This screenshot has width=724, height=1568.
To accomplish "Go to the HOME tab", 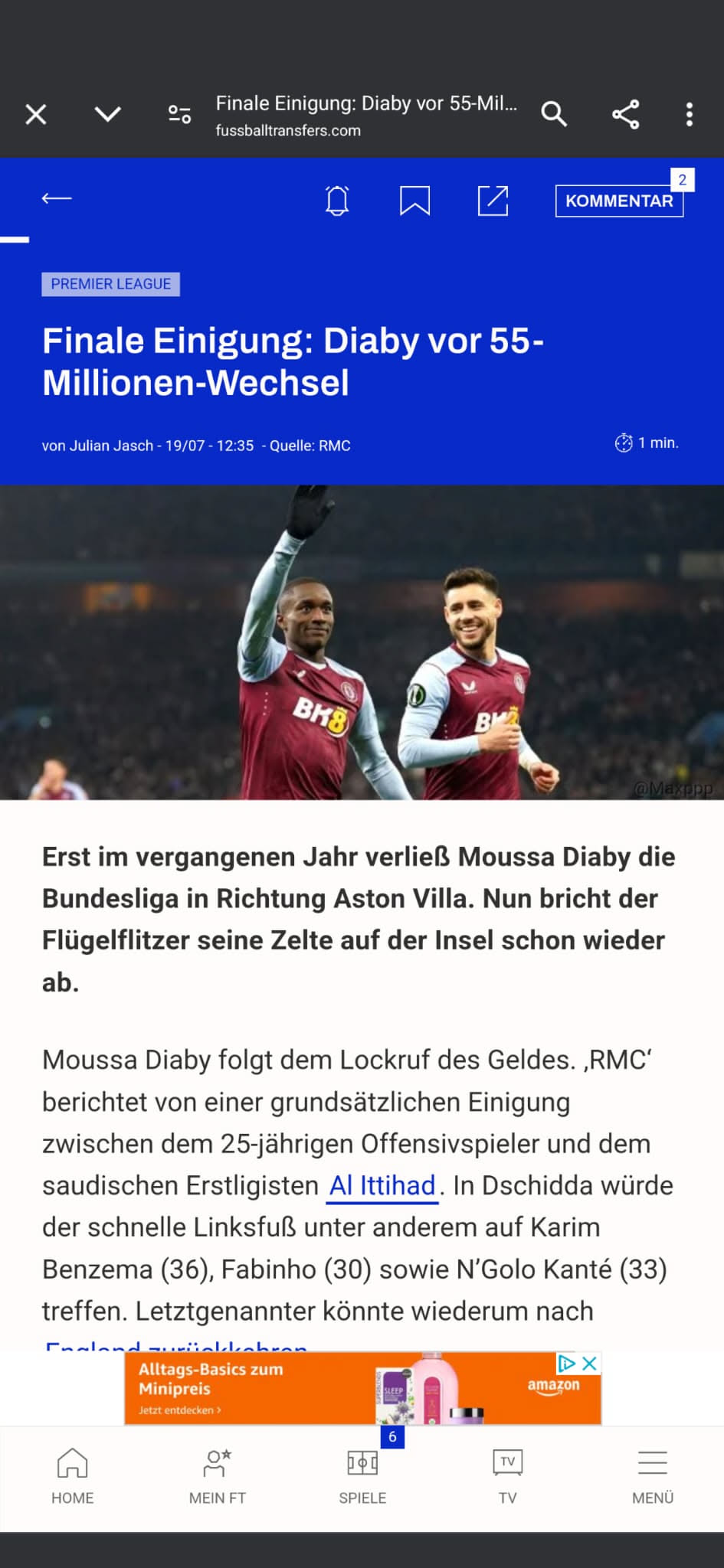I will click(72, 1477).
